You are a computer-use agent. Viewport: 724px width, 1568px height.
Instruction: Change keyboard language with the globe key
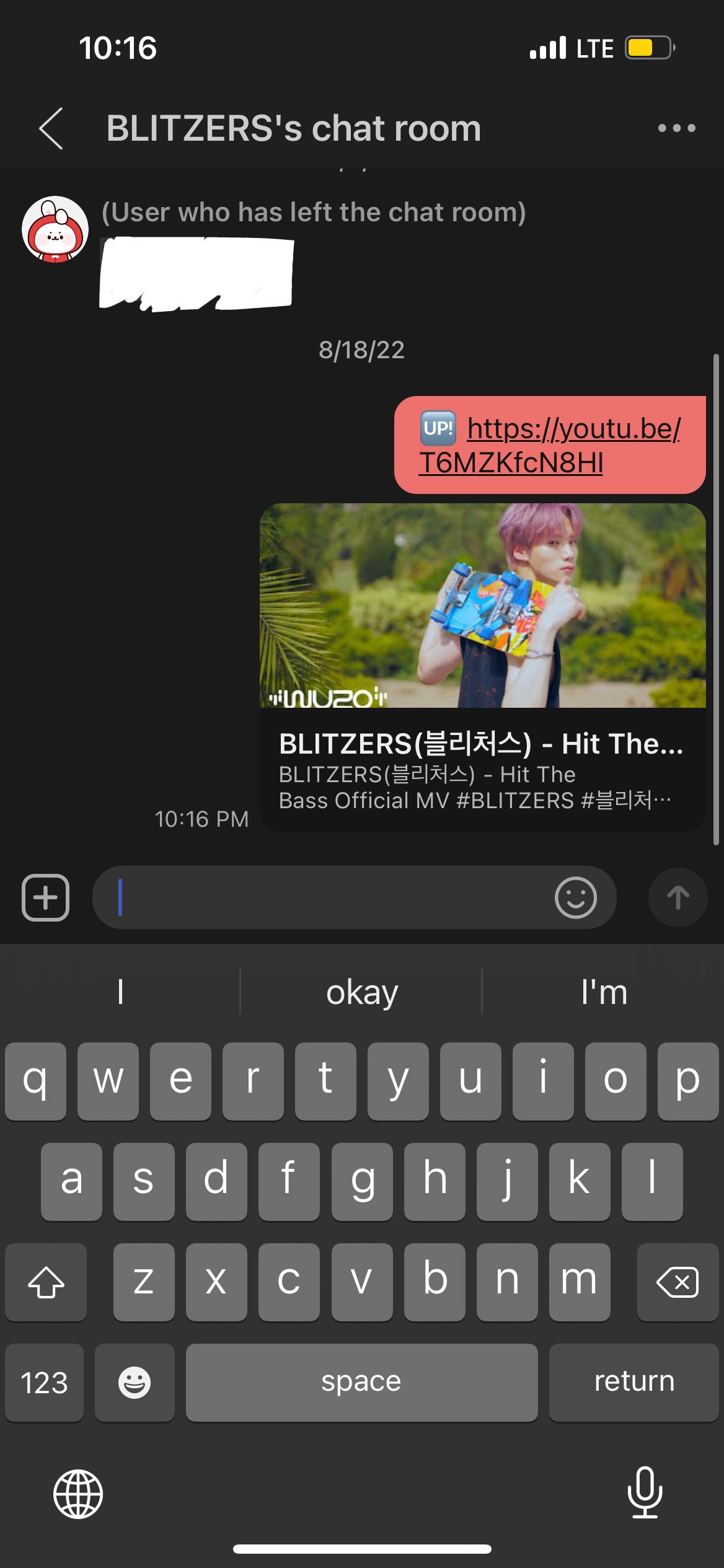[78, 1494]
